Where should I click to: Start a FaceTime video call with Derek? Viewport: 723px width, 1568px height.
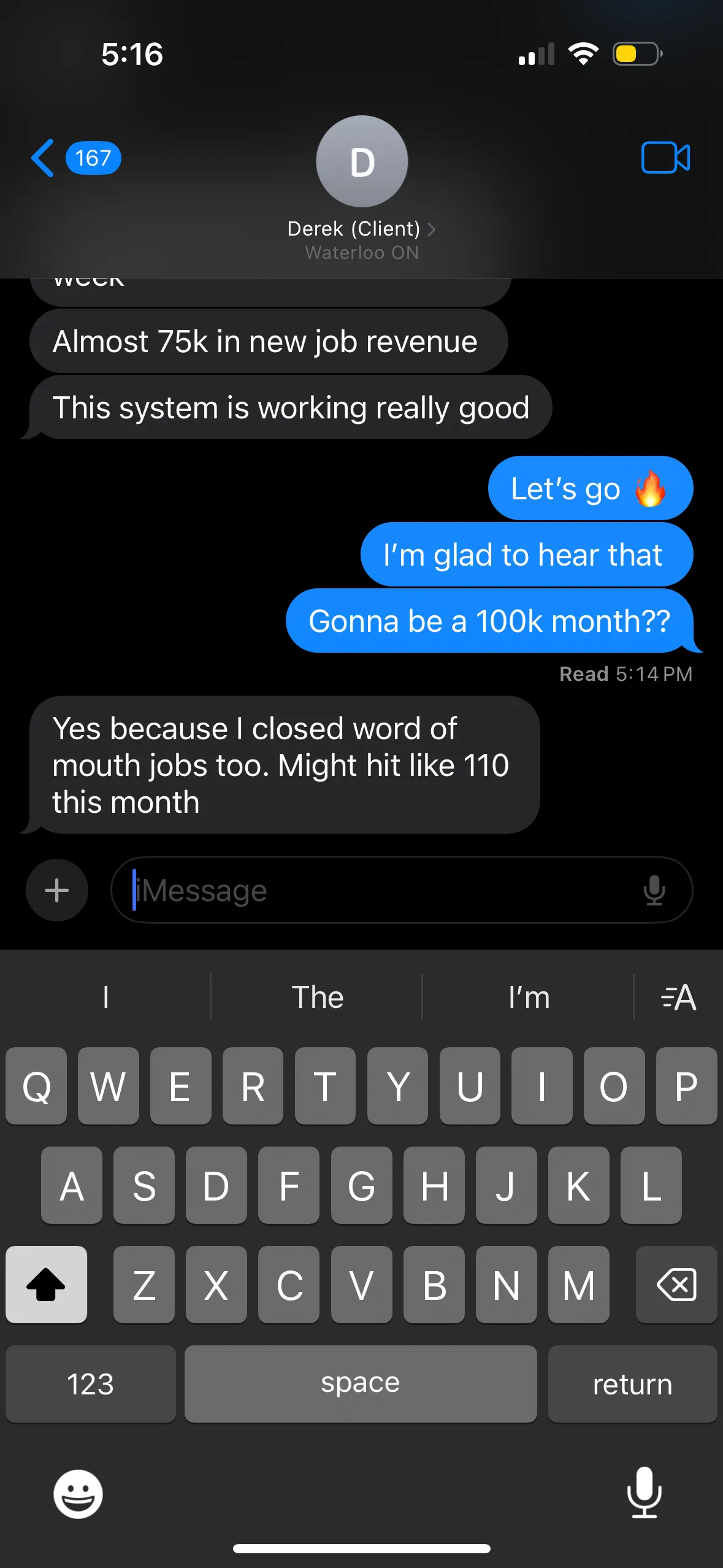click(665, 158)
